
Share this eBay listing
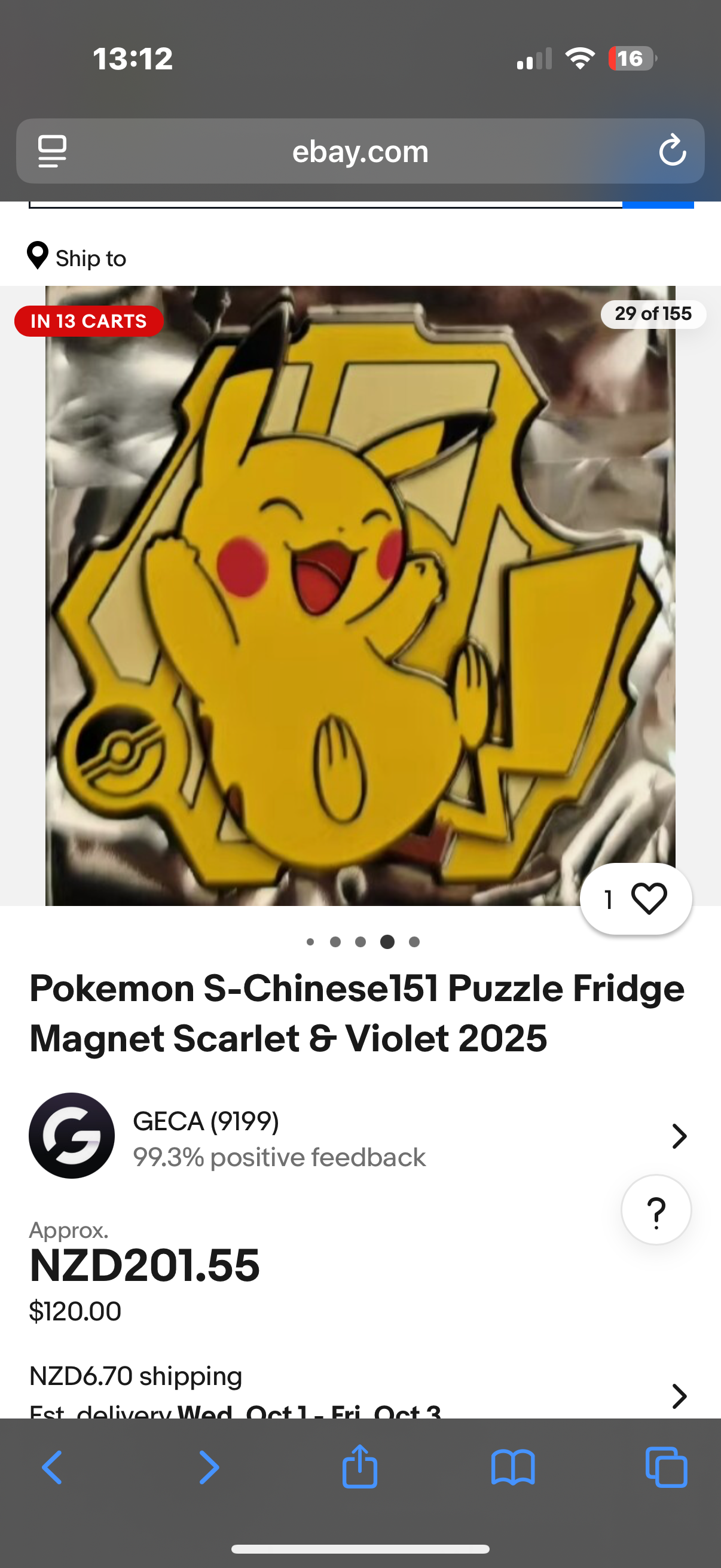[x=359, y=1467]
